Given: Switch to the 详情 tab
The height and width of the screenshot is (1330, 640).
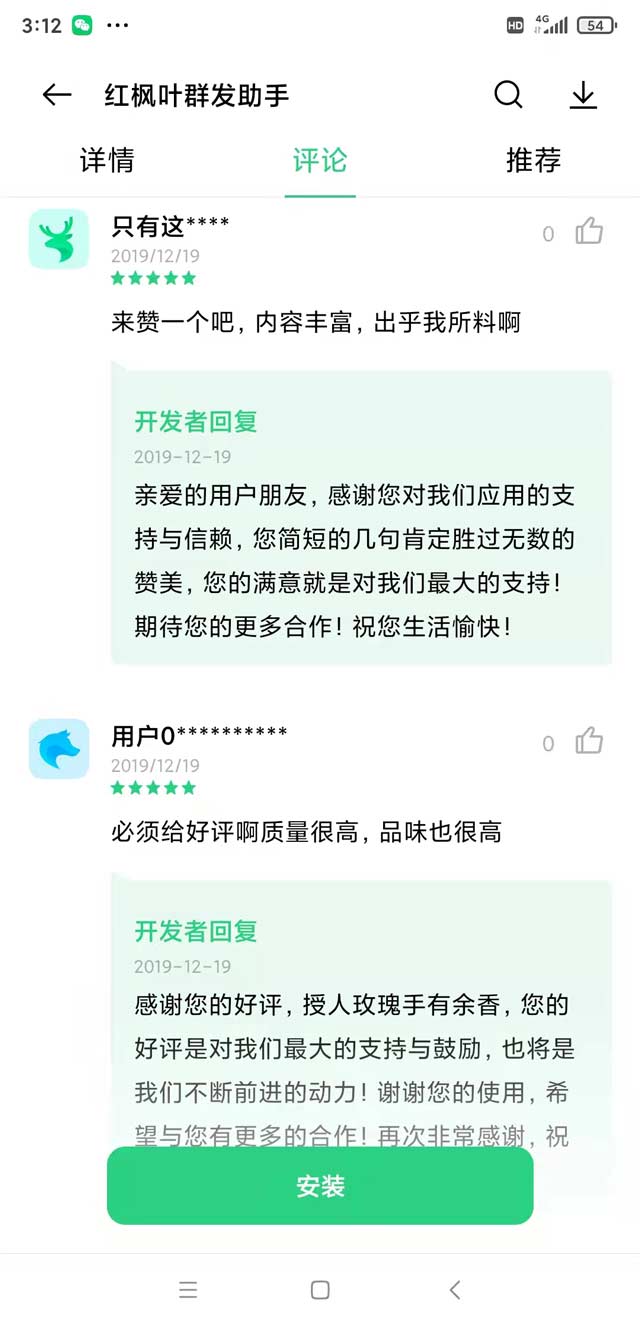Looking at the screenshot, I should pyautogui.click(x=107, y=160).
